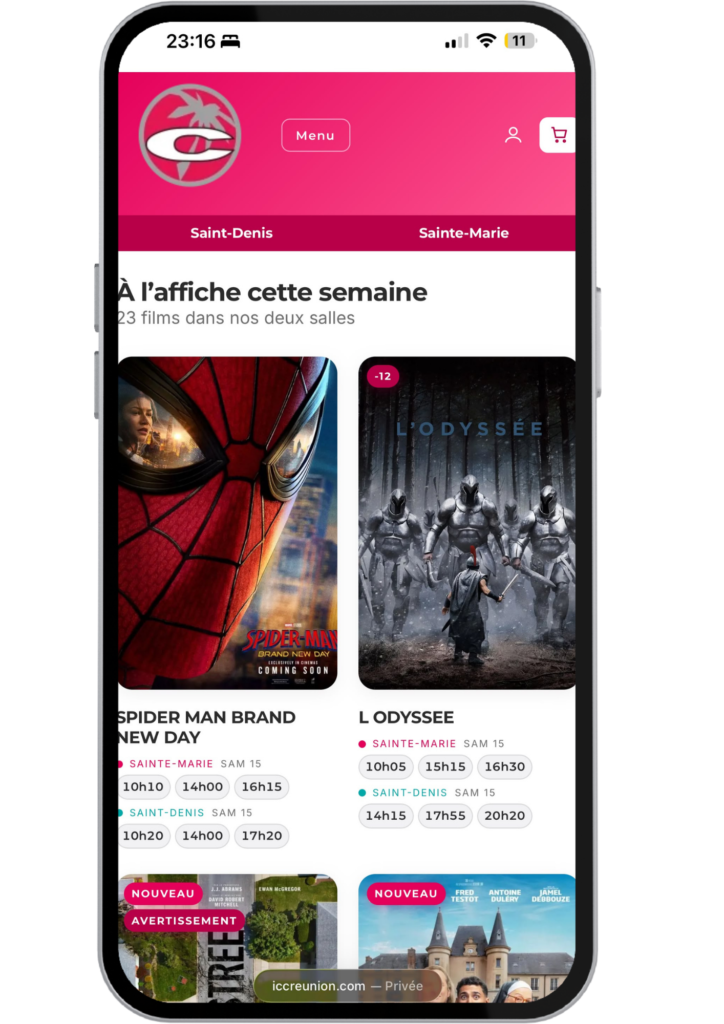Open the Spider Man Brand New Day poster

(227, 522)
